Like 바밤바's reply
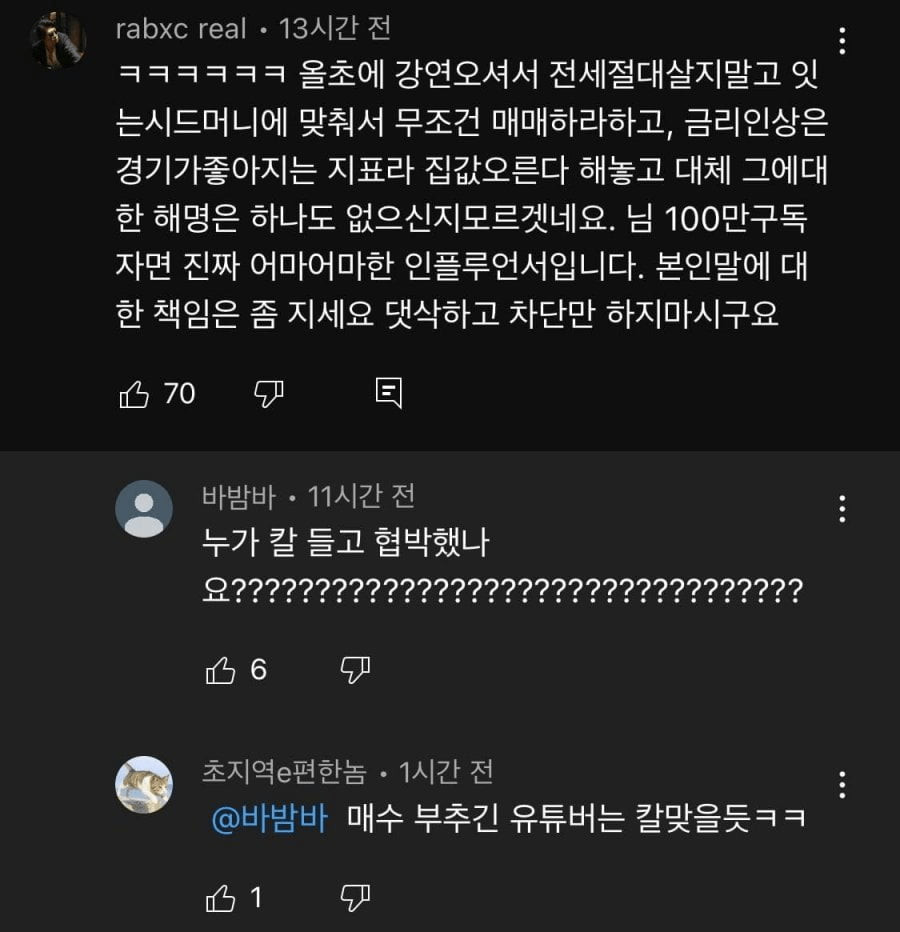900x932 pixels. pos(220,670)
